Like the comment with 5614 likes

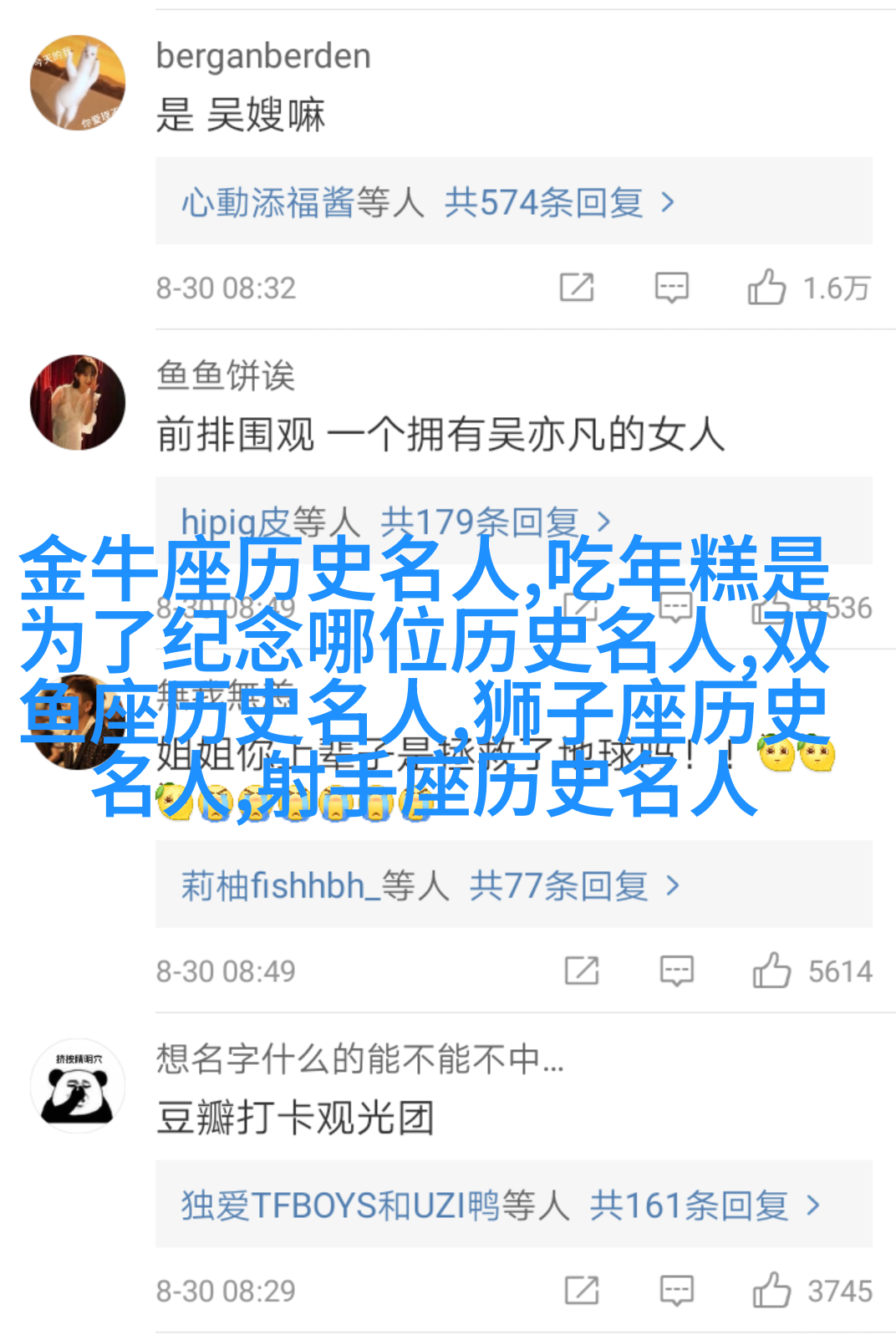771,971
